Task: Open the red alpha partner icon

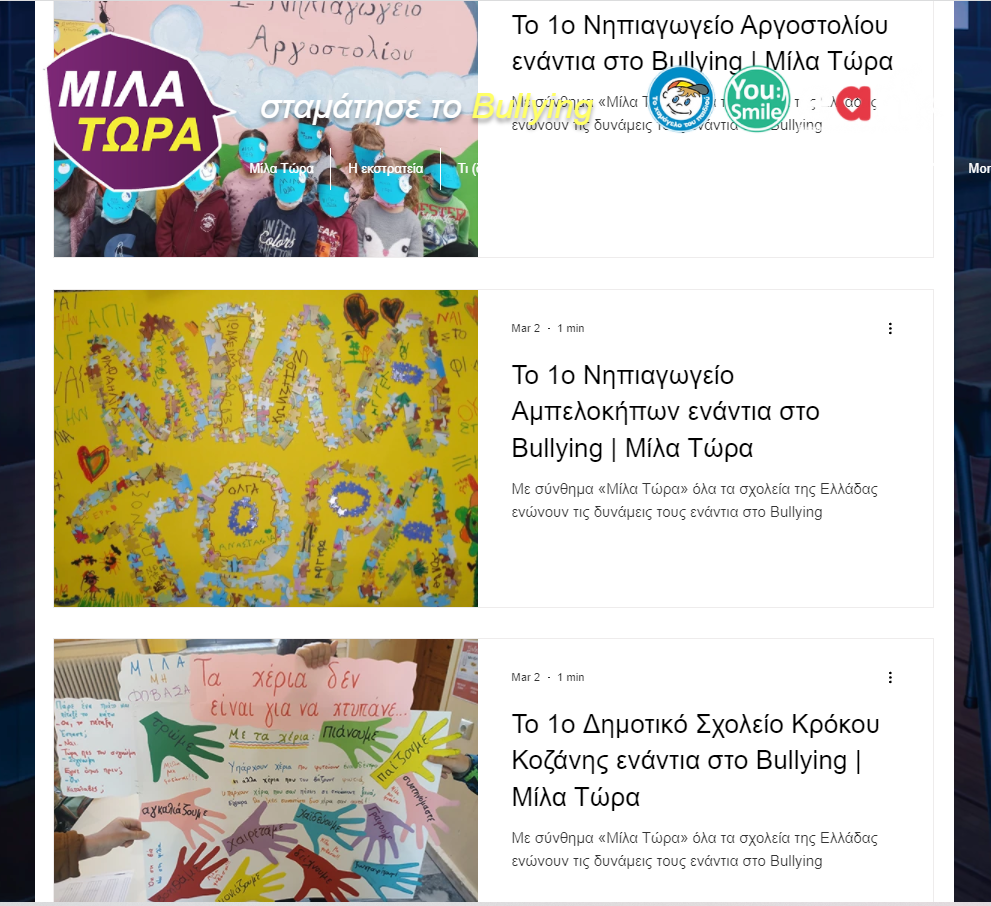Action: [853, 102]
